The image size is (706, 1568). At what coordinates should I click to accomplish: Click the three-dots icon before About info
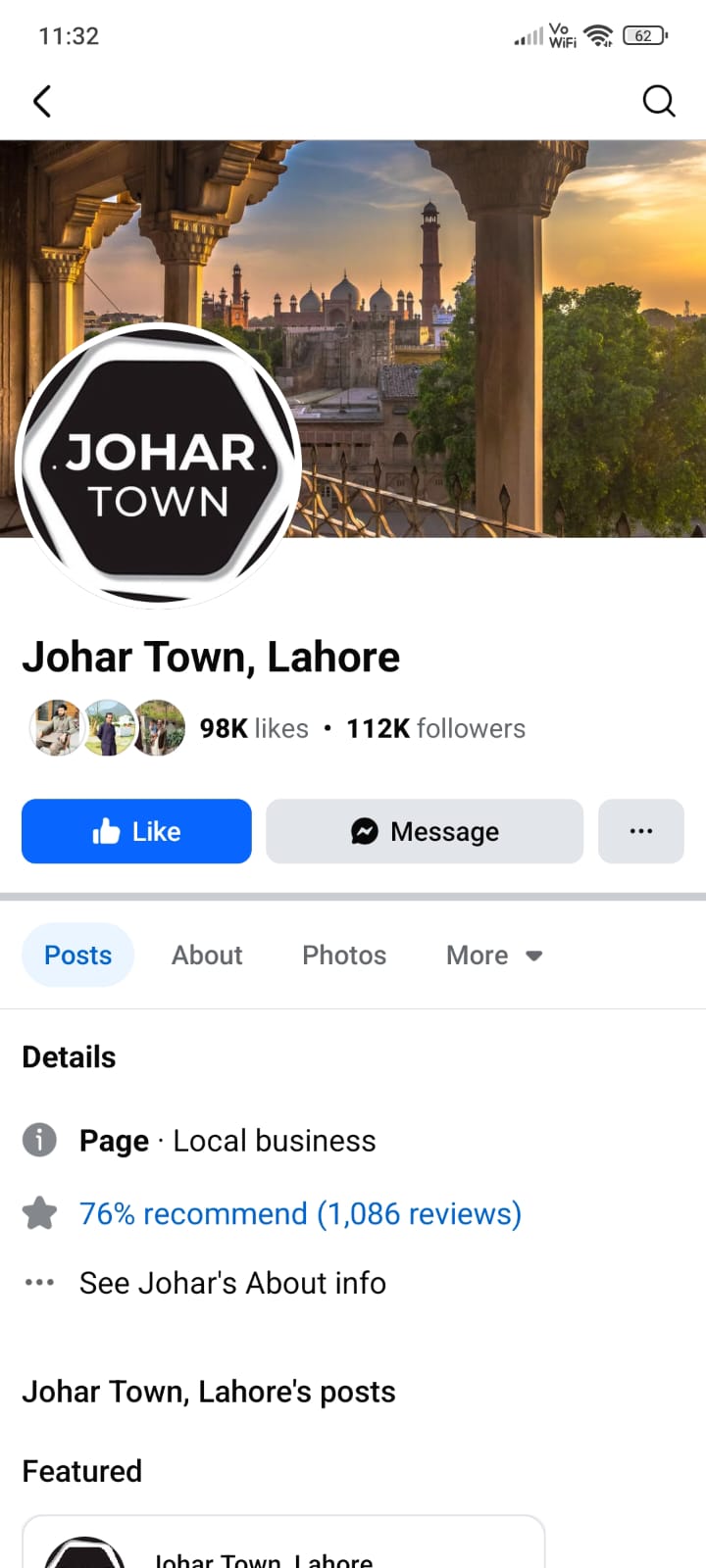click(x=39, y=1282)
